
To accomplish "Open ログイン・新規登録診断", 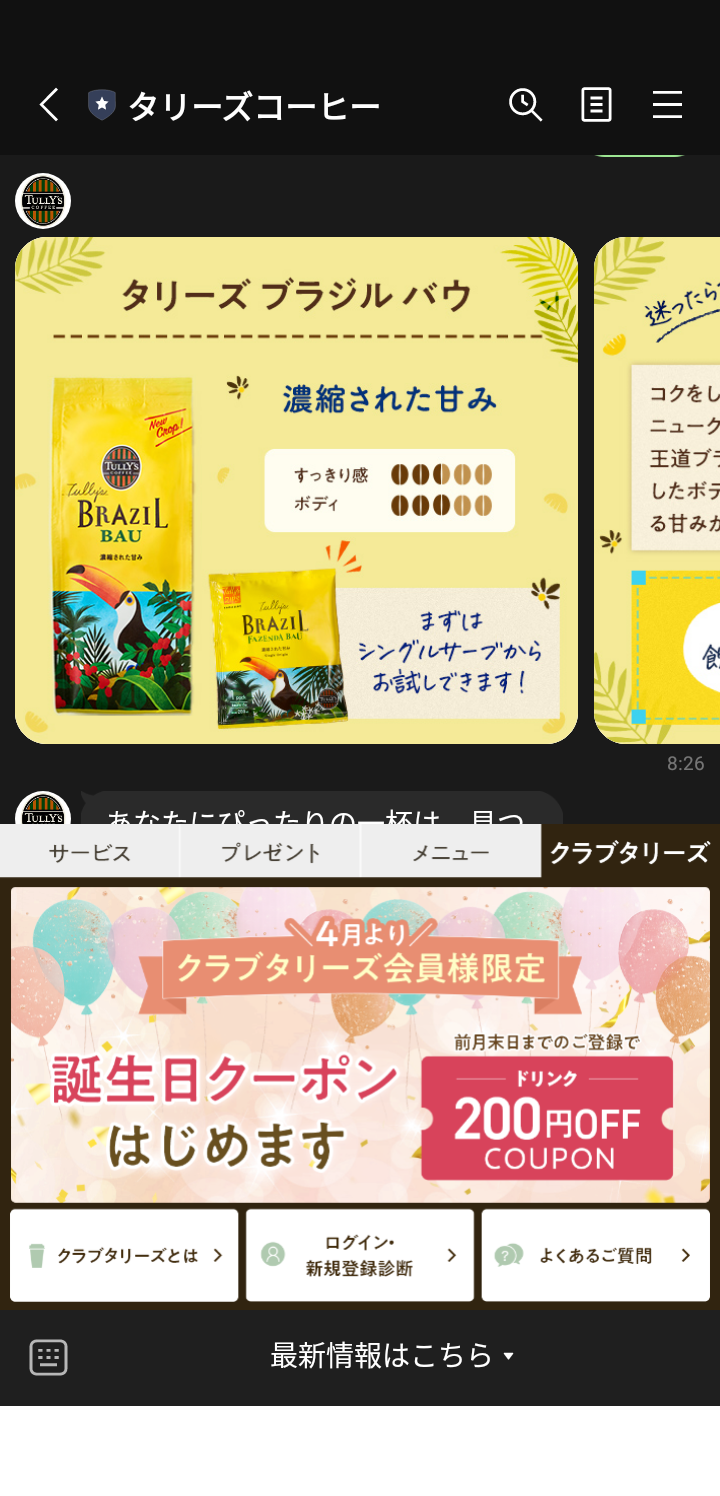I will tap(360, 1255).
